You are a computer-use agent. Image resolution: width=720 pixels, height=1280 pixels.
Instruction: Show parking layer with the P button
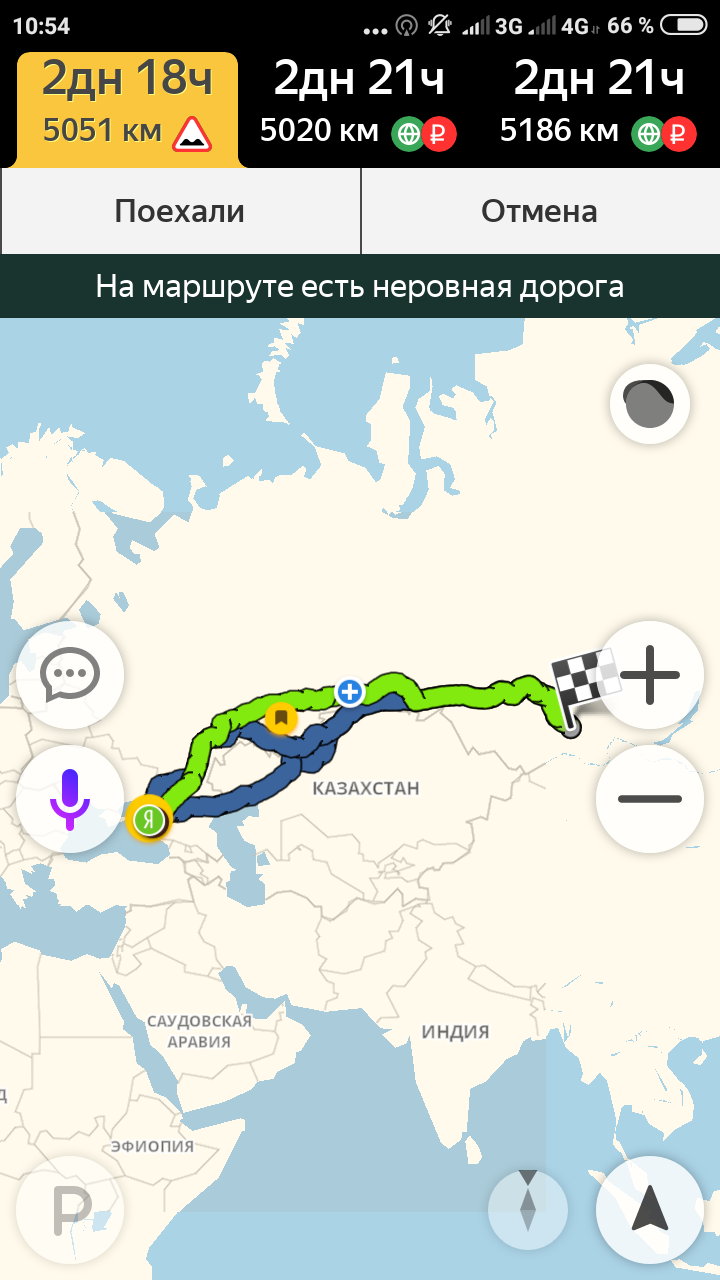tap(70, 1210)
